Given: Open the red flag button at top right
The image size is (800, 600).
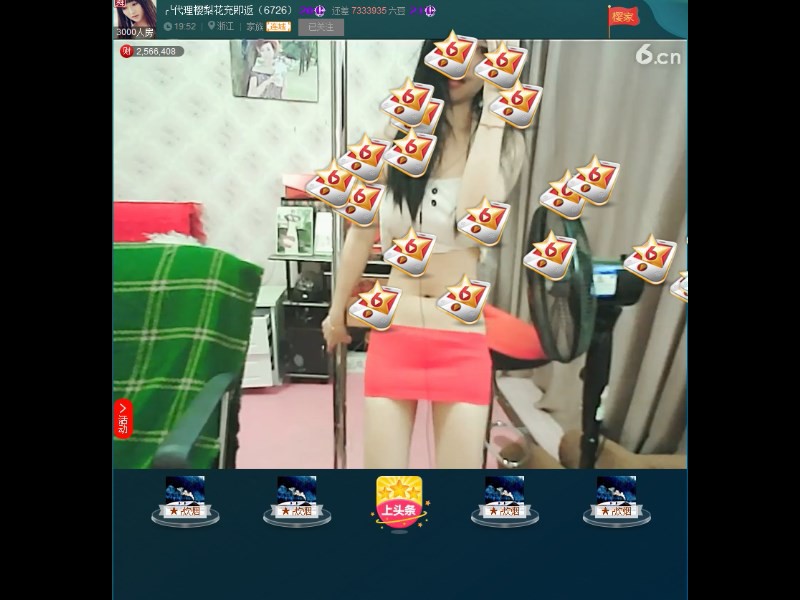Looking at the screenshot, I should 623,16.
